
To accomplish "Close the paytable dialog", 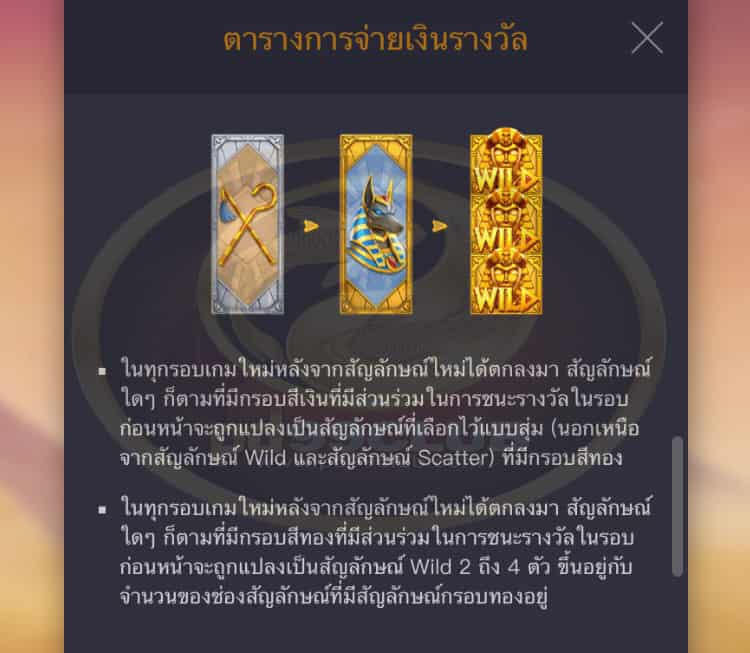I will tap(646, 39).
